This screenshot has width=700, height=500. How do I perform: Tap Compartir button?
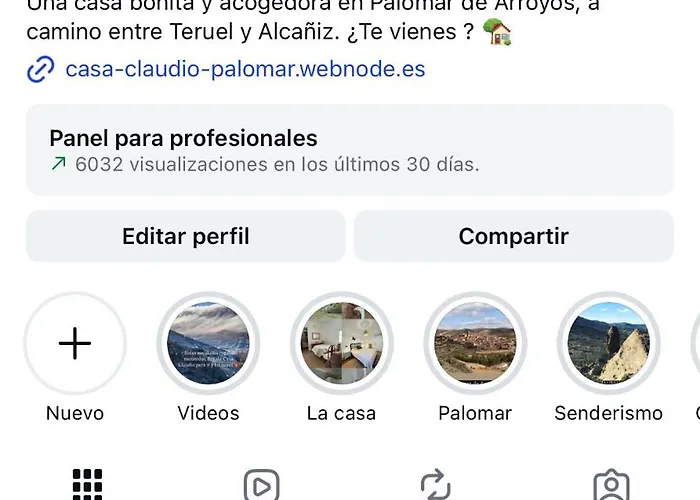point(513,237)
